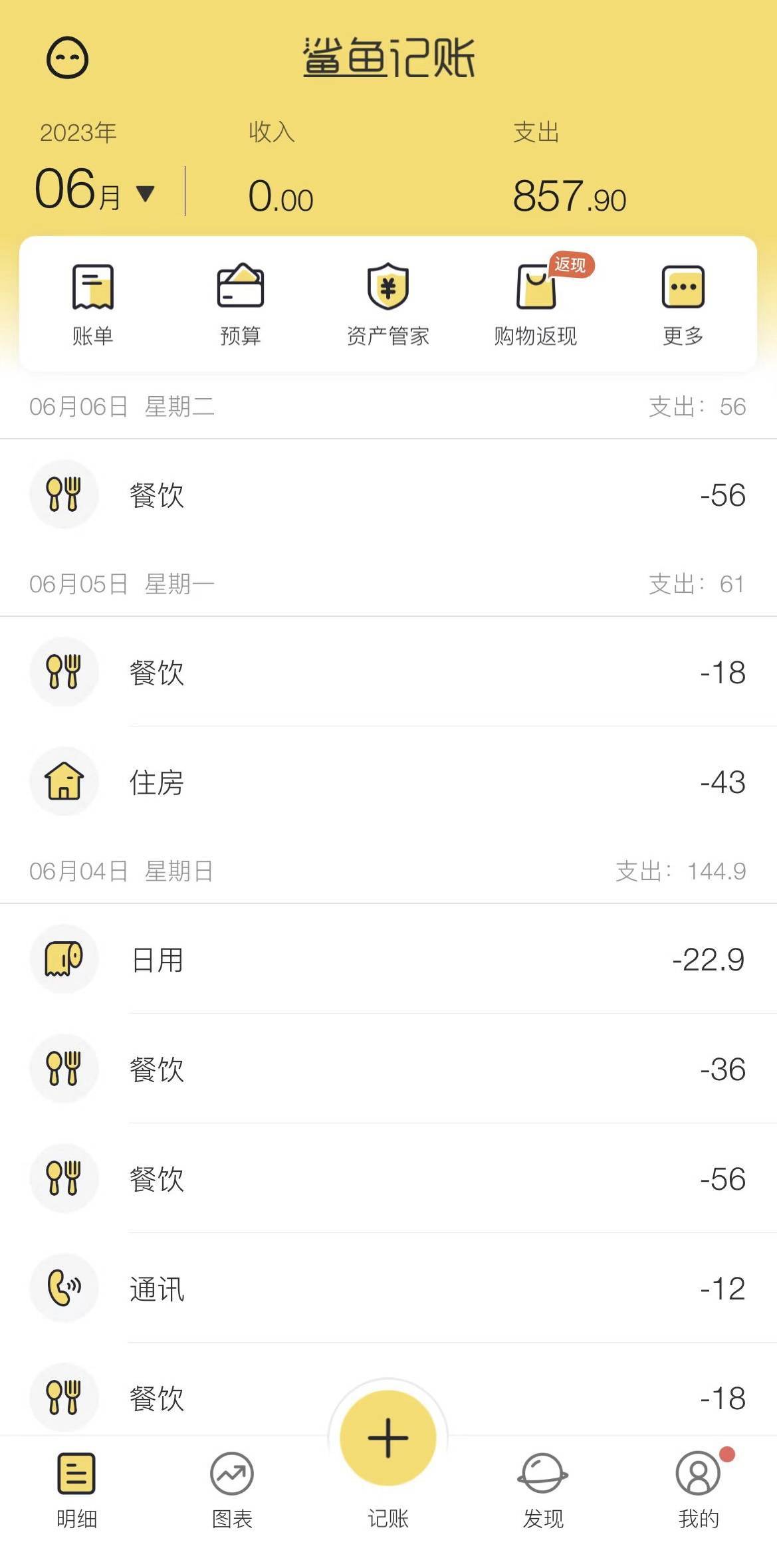Open the 住房 -43 expense entry

(388, 782)
